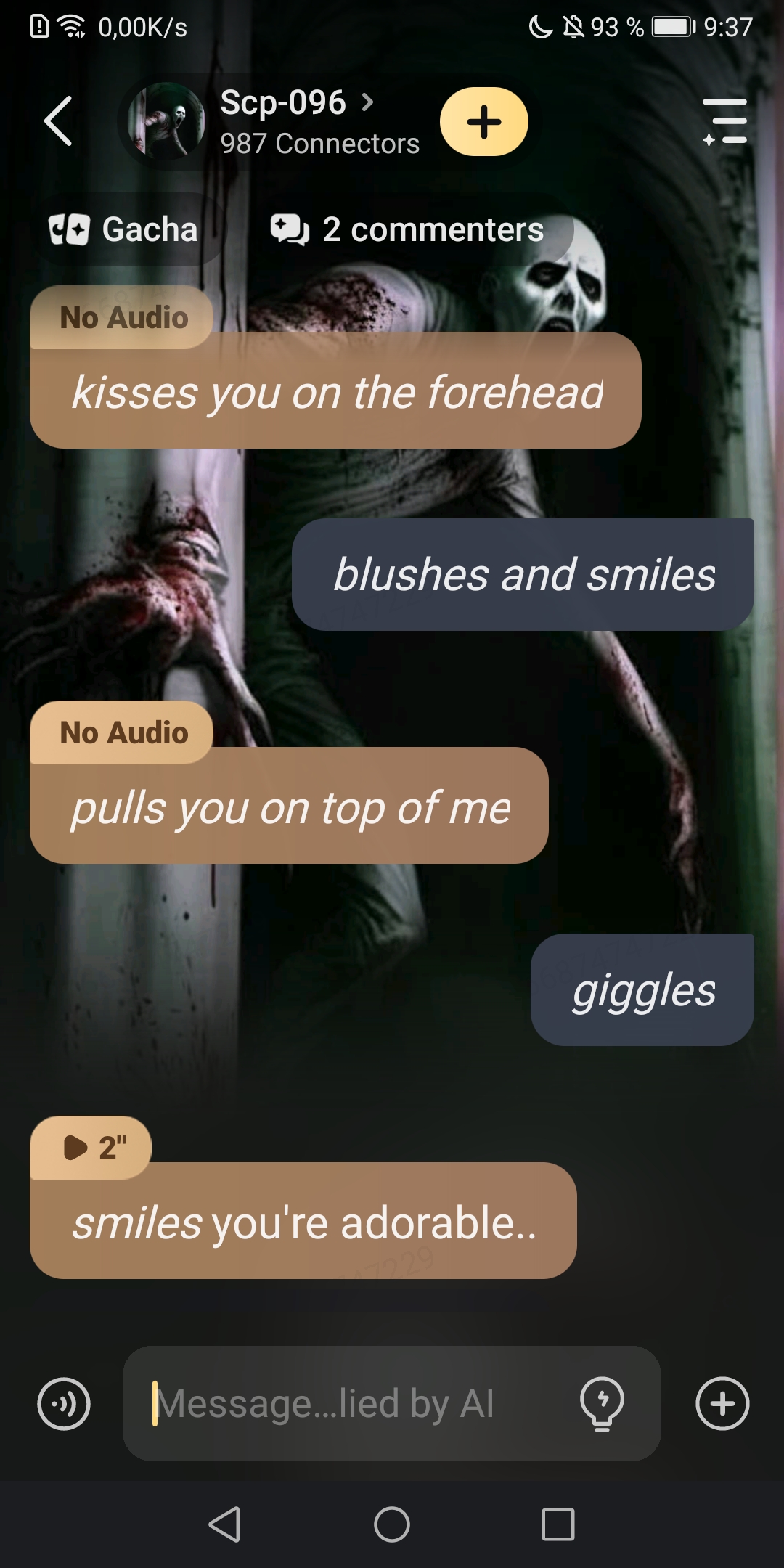Tap the system home button
The height and width of the screenshot is (1568, 784).
(x=392, y=1524)
